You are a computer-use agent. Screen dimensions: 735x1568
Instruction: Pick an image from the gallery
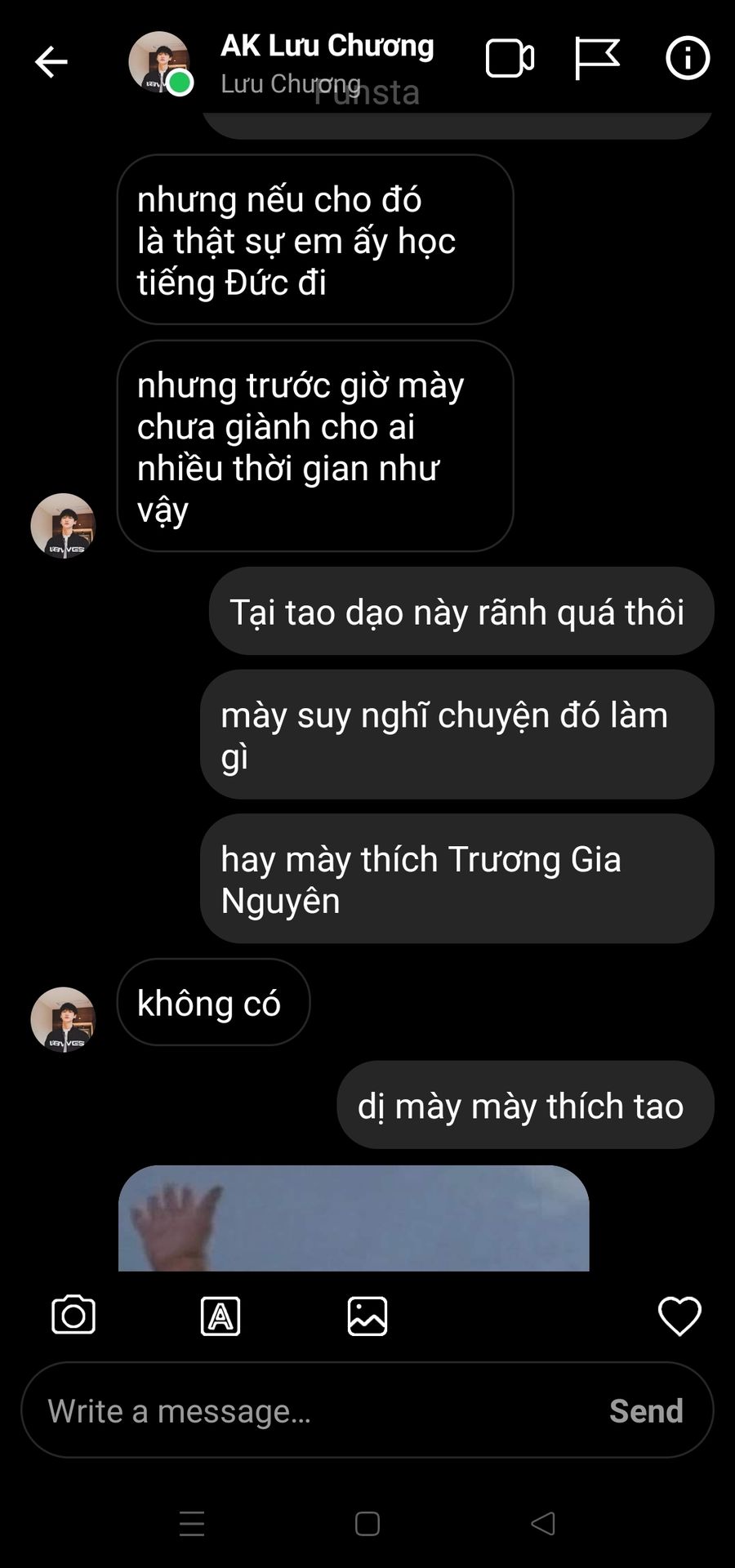367,1316
